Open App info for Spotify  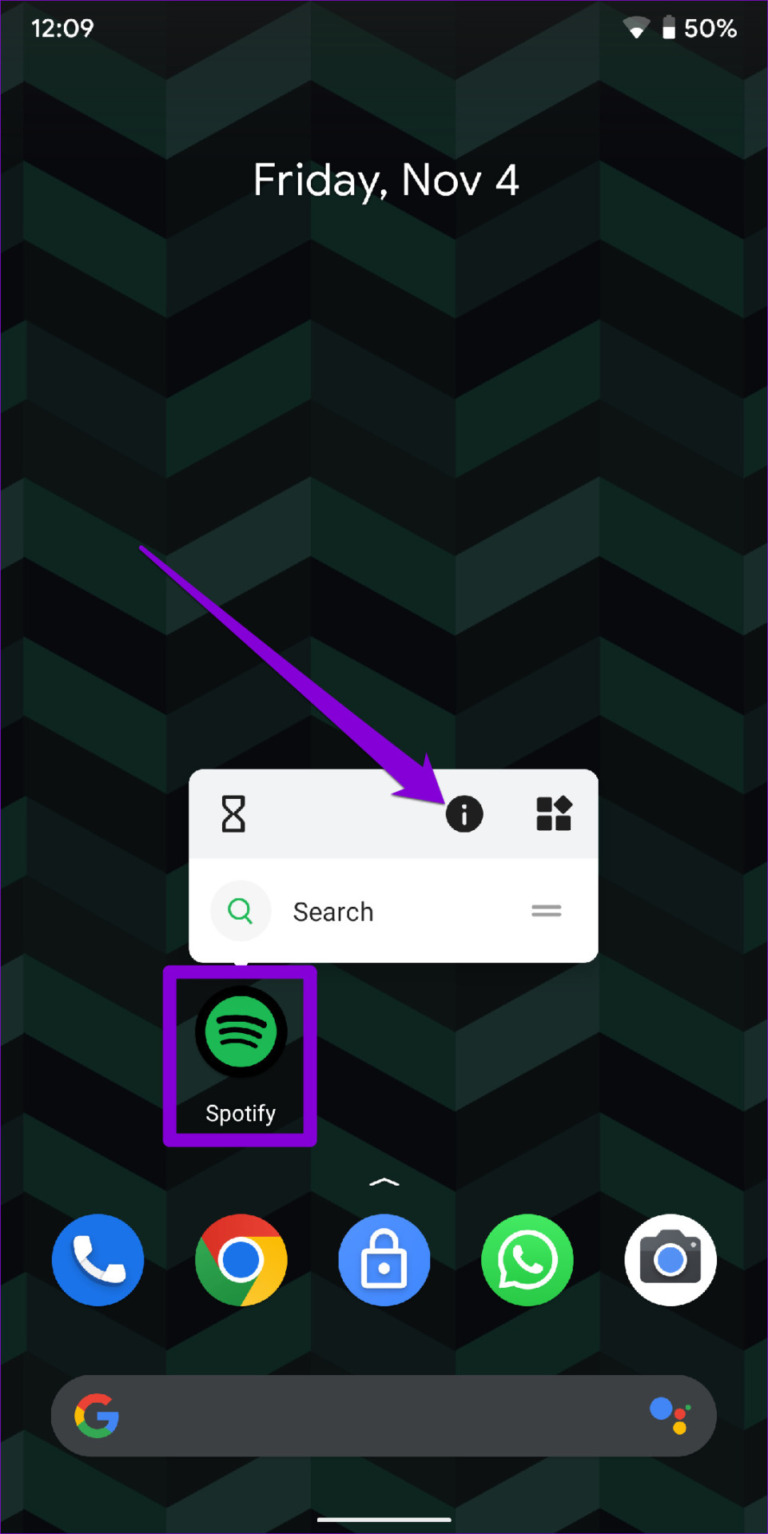[x=465, y=814]
